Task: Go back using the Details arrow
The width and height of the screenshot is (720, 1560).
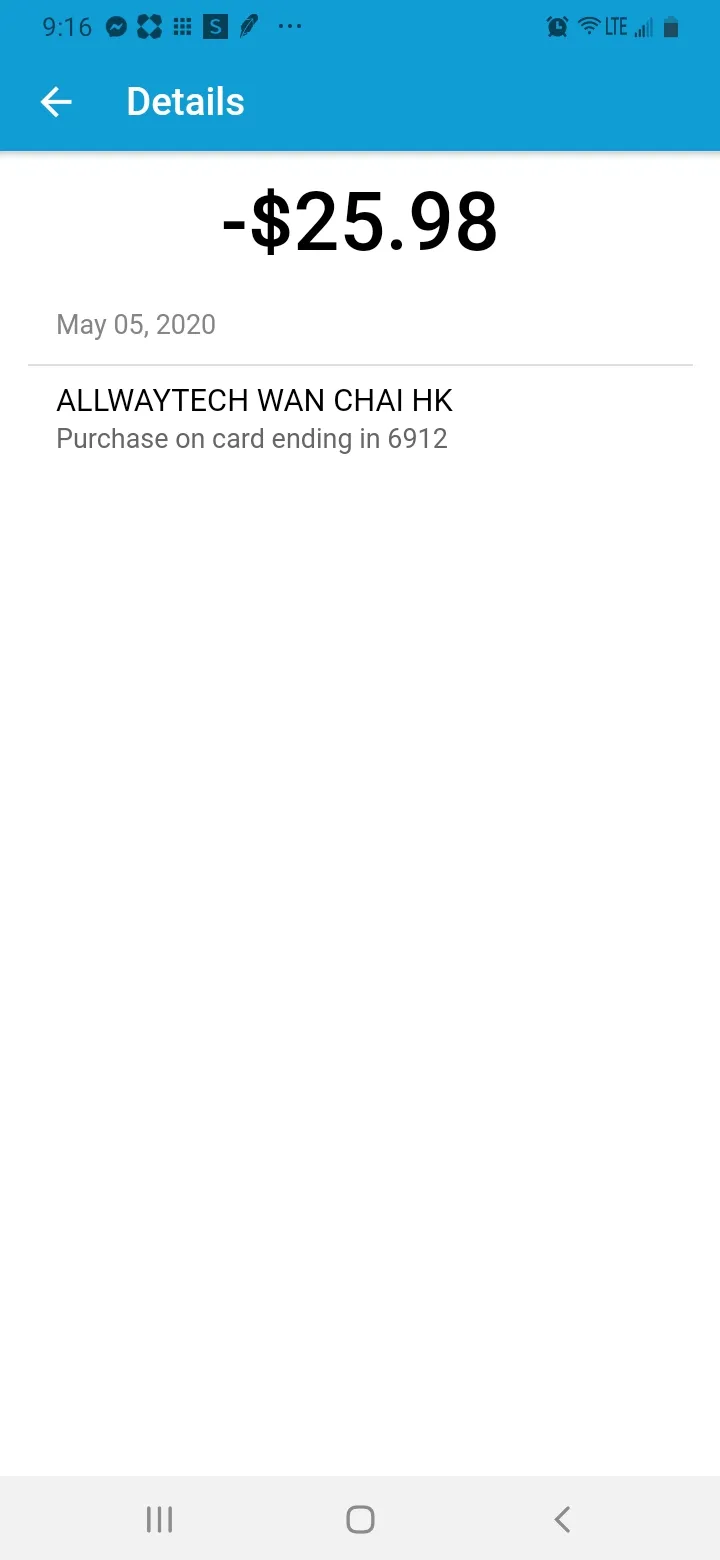Action: (56, 102)
